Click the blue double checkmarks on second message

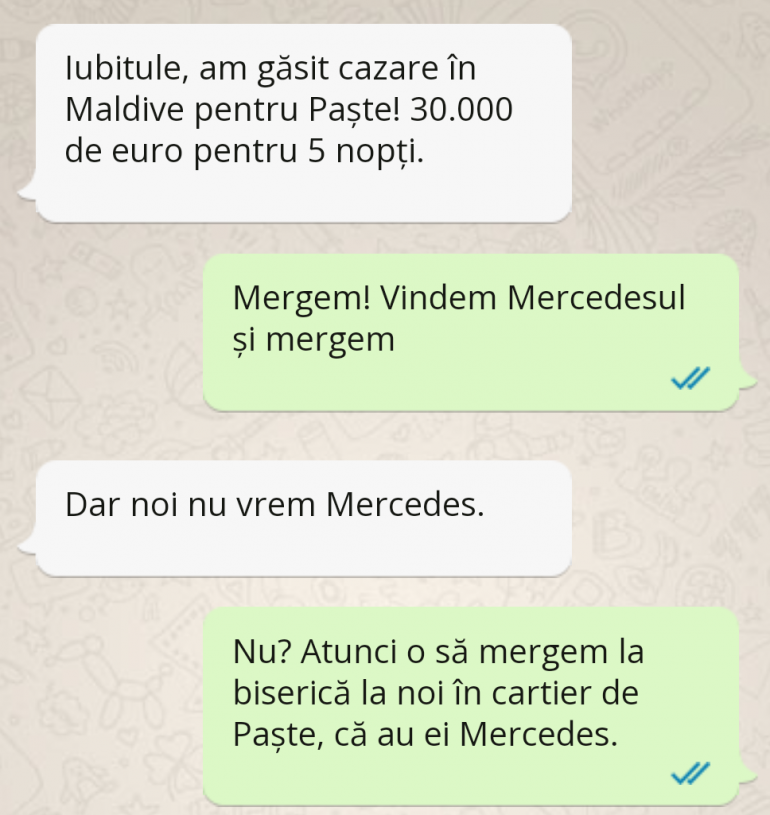tap(690, 379)
